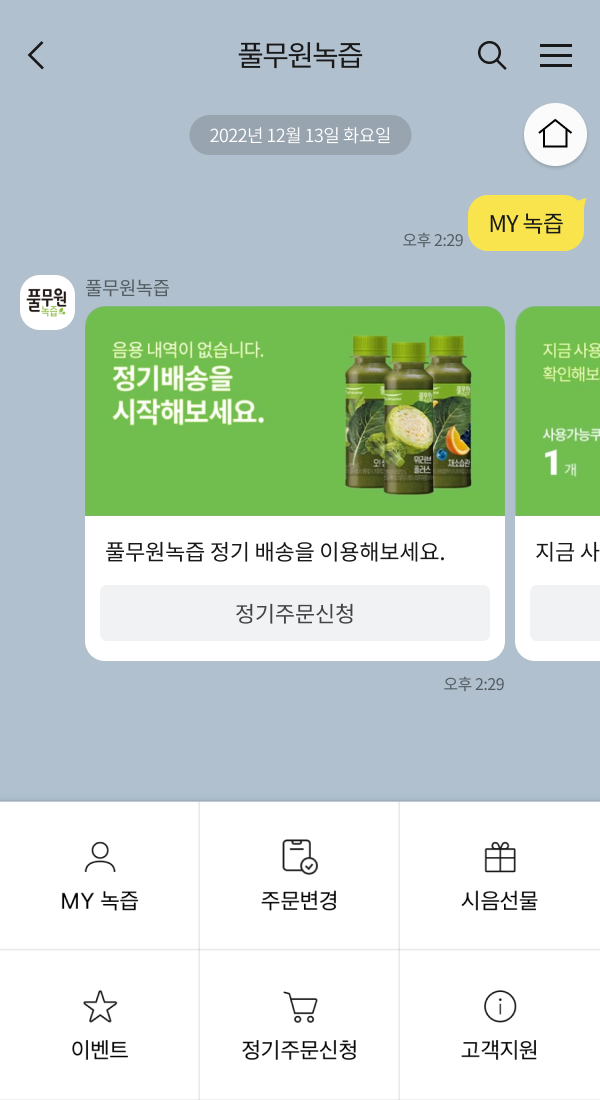Open the hamburger menu
The width and height of the screenshot is (600, 1100).
(x=556, y=55)
